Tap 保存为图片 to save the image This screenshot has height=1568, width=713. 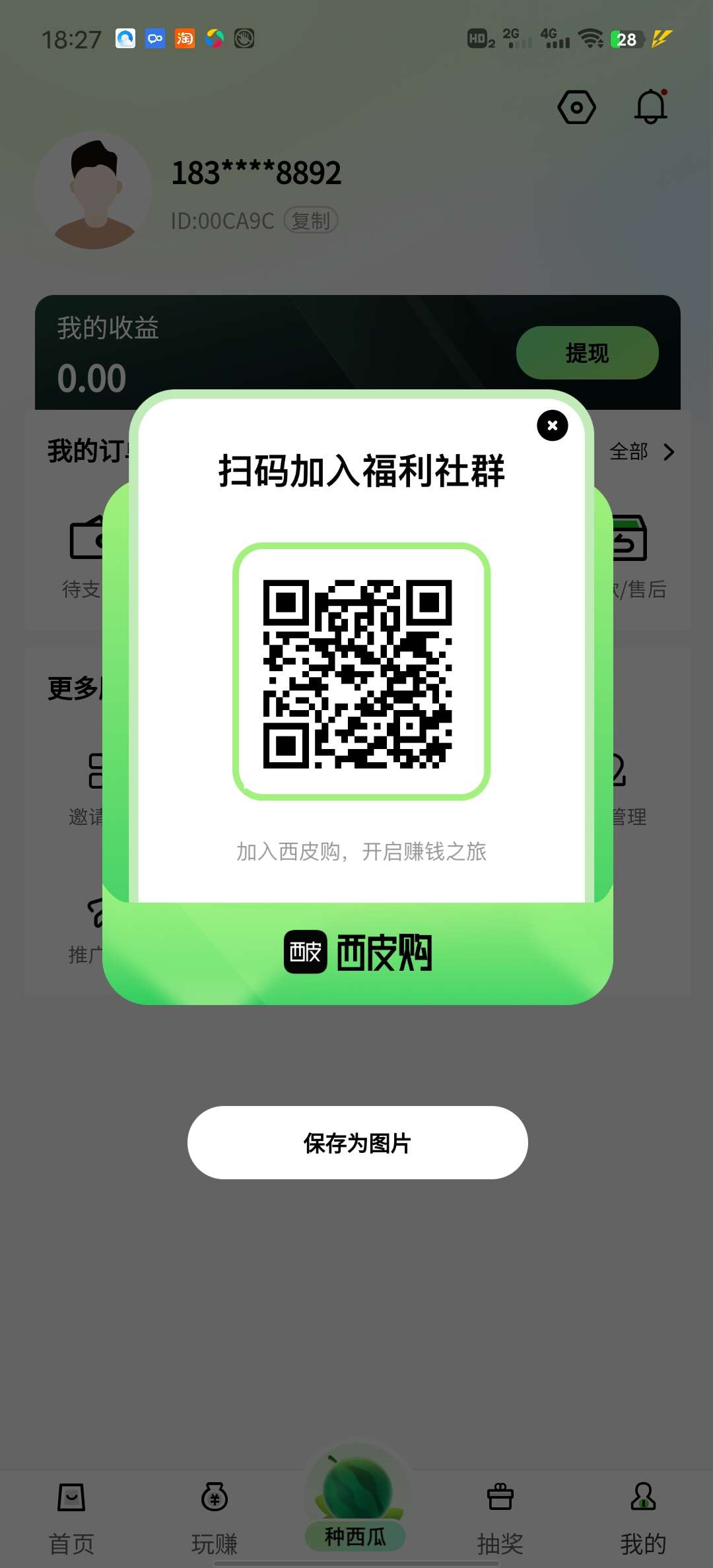tap(357, 1142)
